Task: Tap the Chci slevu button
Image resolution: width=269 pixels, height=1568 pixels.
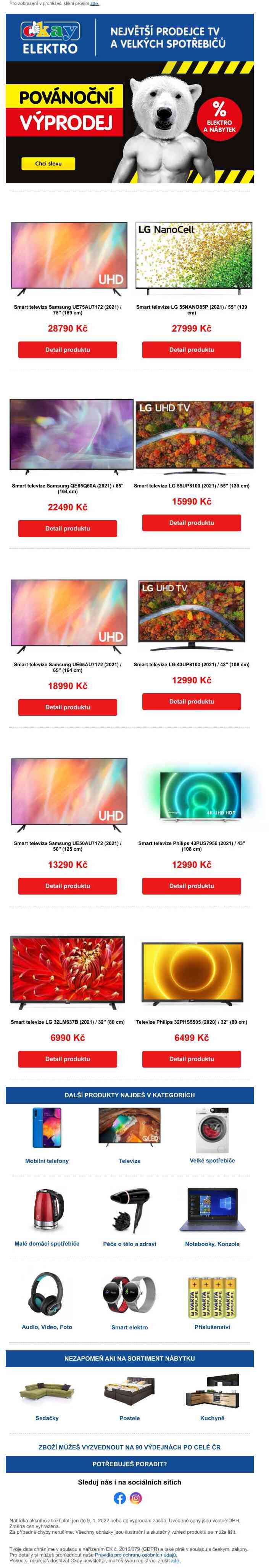Action: pyautogui.click(x=48, y=163)
